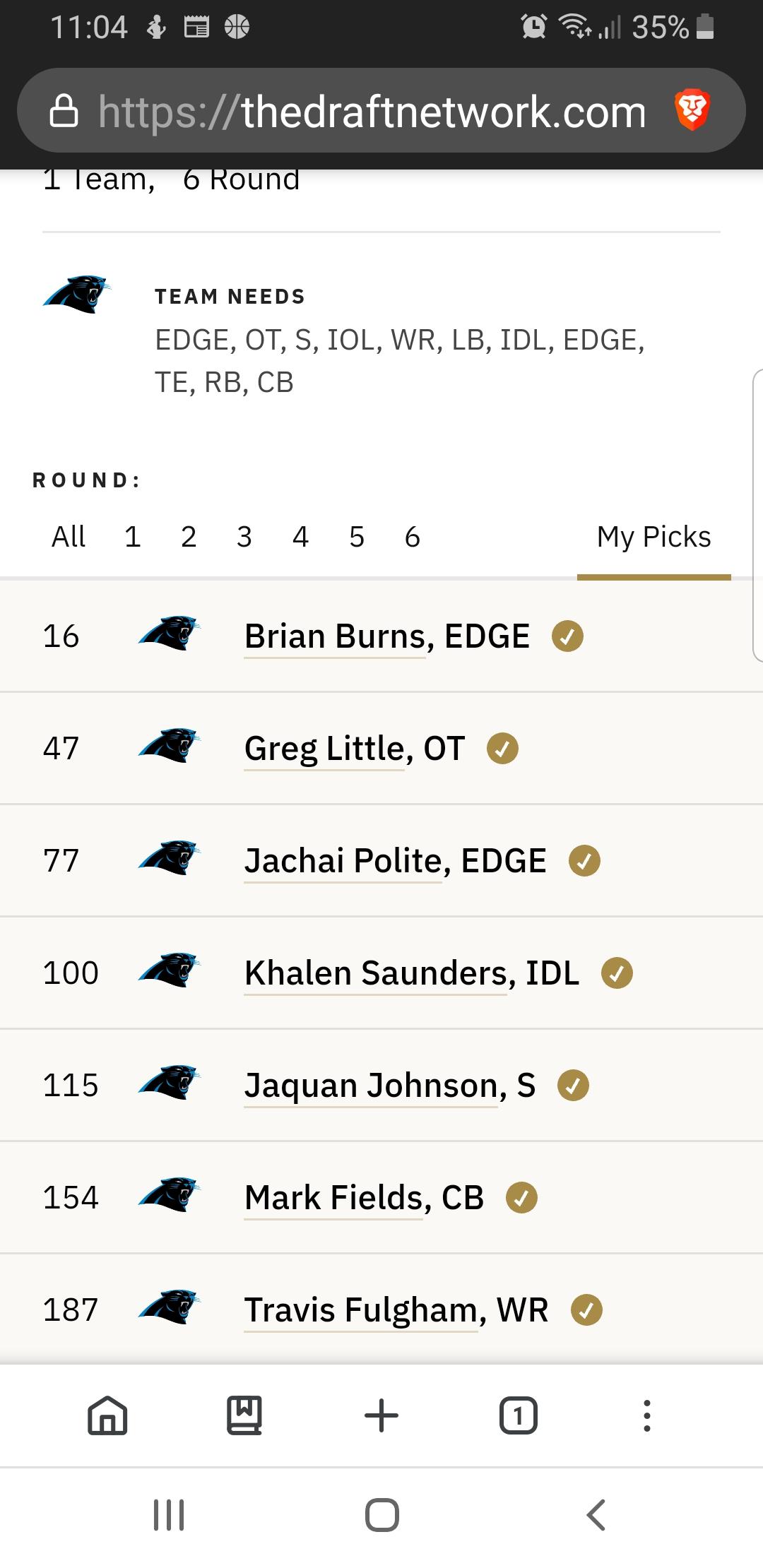Show round 2 picks
This screenshot has width=763, height=1568.
click(189, 537)
